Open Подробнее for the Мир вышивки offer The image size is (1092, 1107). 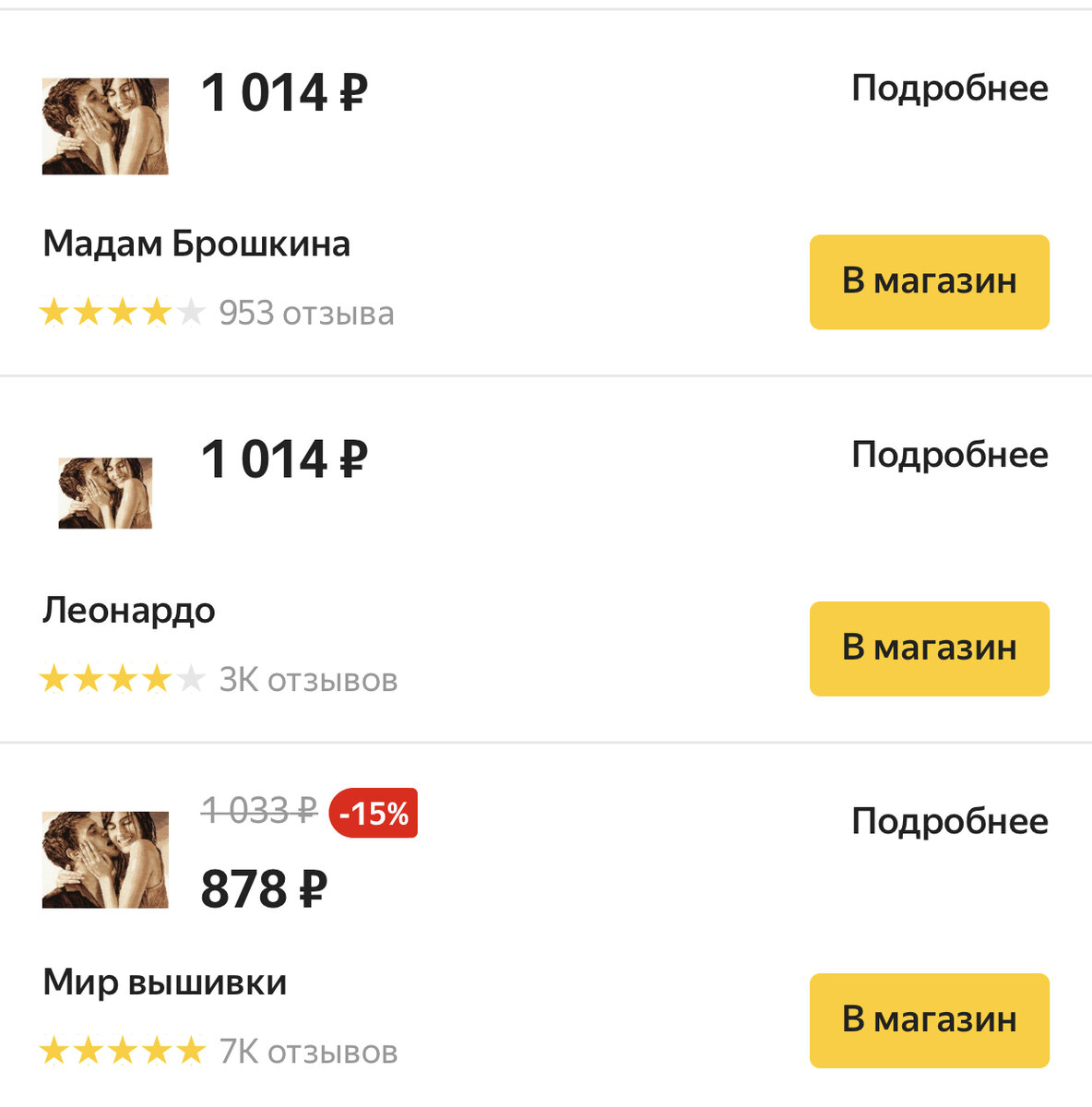(x=950, y=819)
